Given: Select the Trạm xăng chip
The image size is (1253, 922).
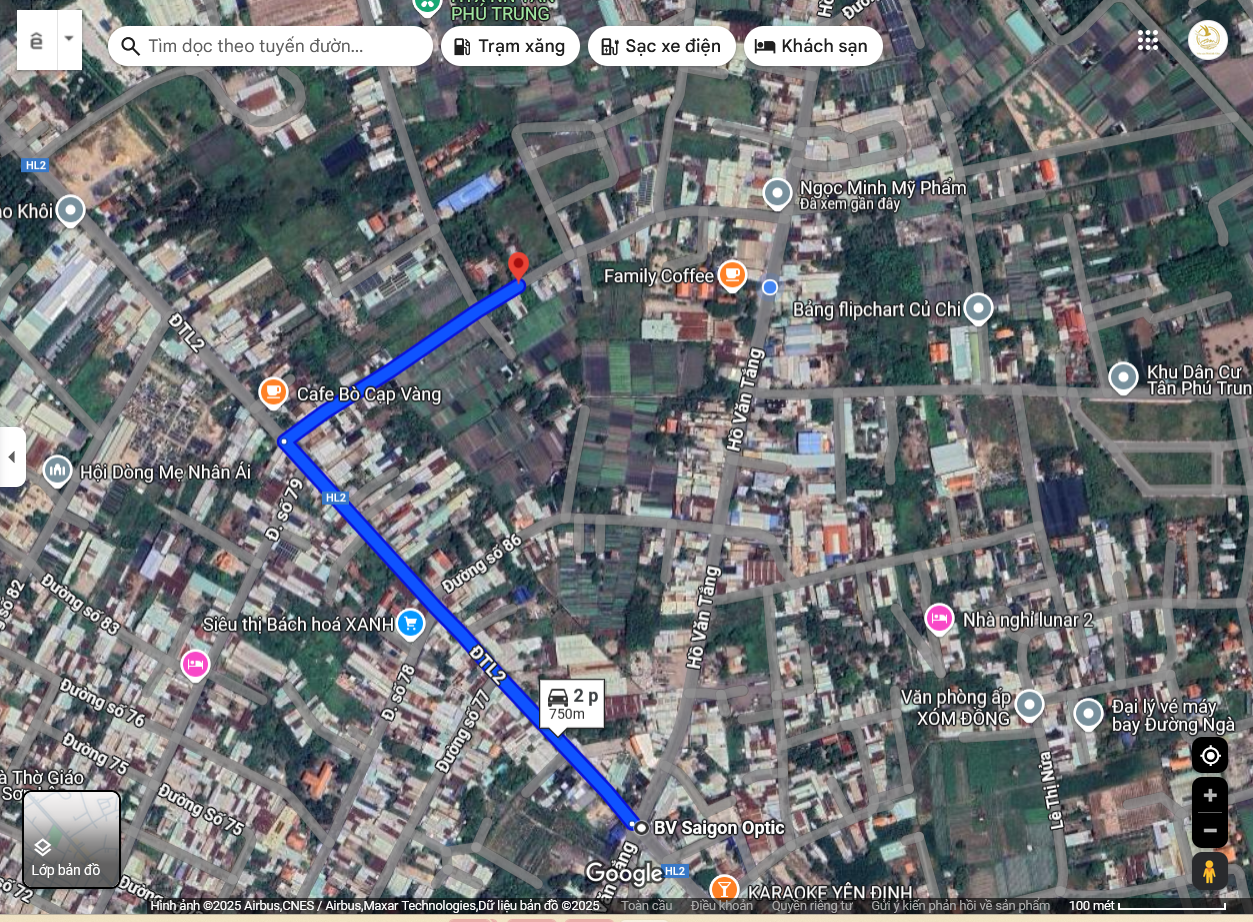Looking at the screenshot, I should pos(510,46).
